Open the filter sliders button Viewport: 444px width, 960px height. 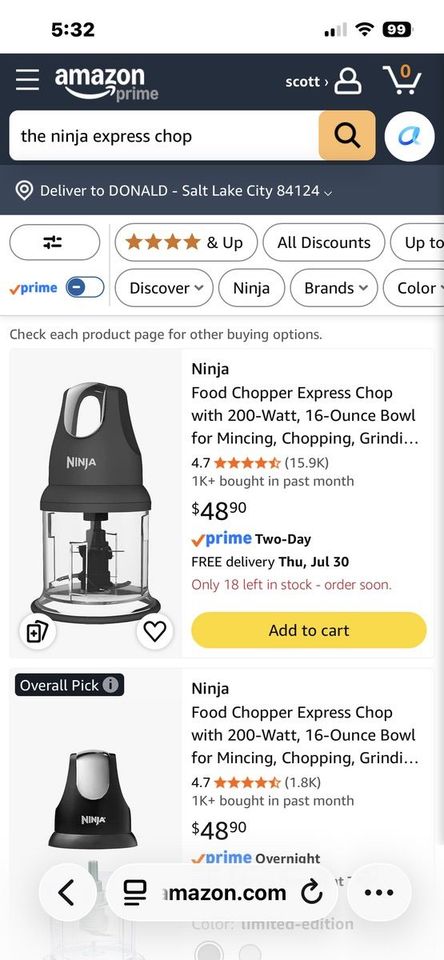click(x=55, y=242)
